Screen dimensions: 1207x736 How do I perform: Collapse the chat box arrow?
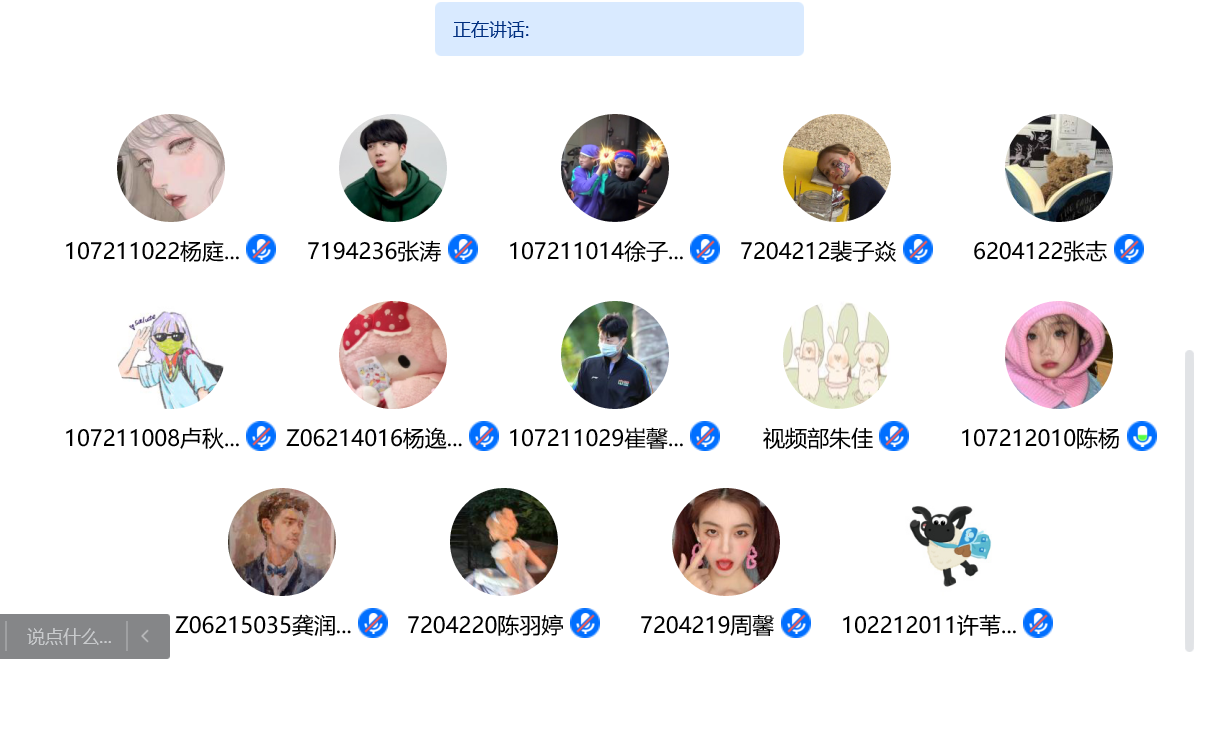[x=146, y=636]
